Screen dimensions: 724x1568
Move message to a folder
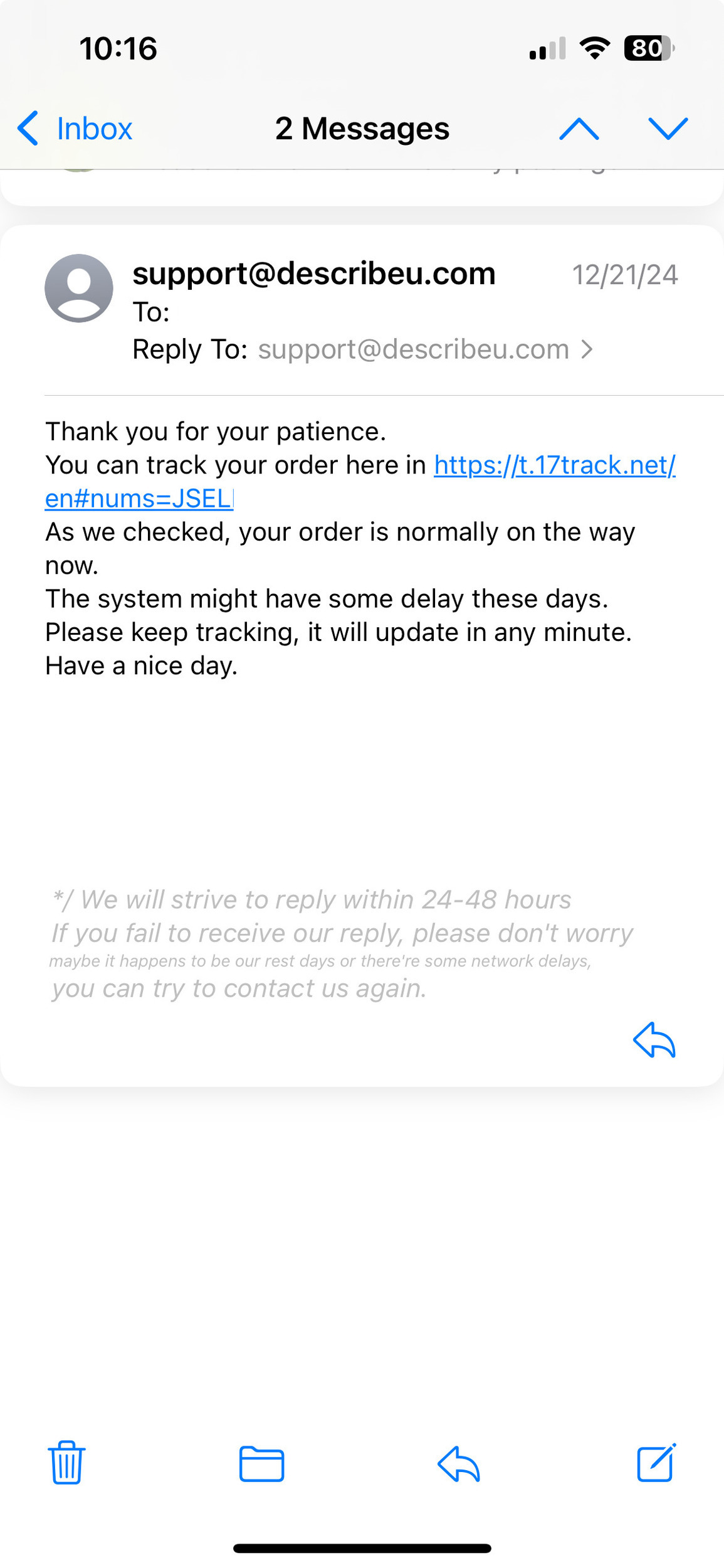point(261,1464)
